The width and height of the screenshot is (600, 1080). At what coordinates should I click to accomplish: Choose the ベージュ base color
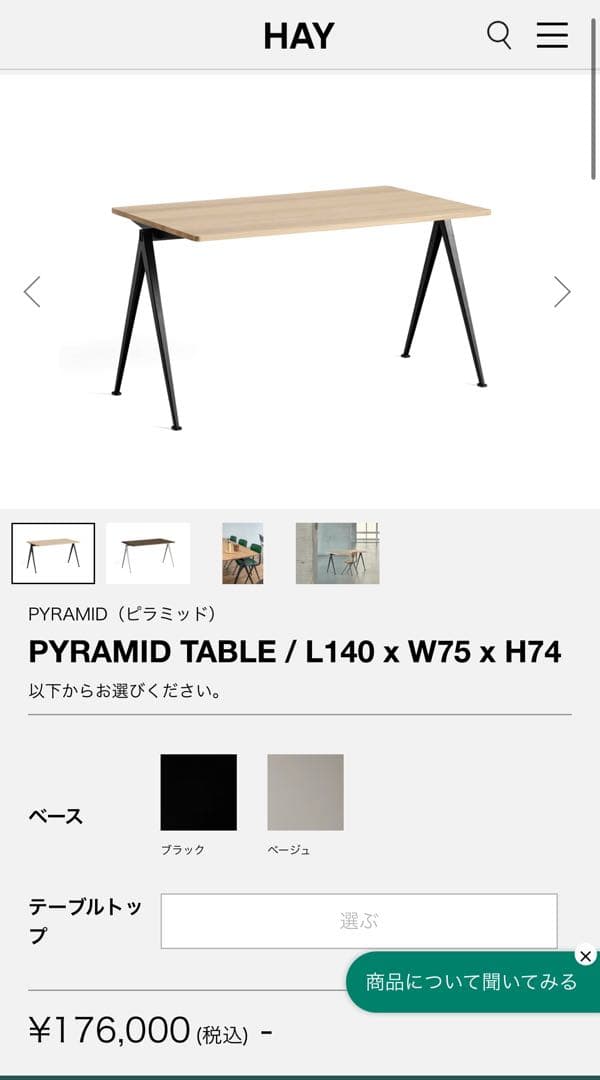(x=305, y=792)
